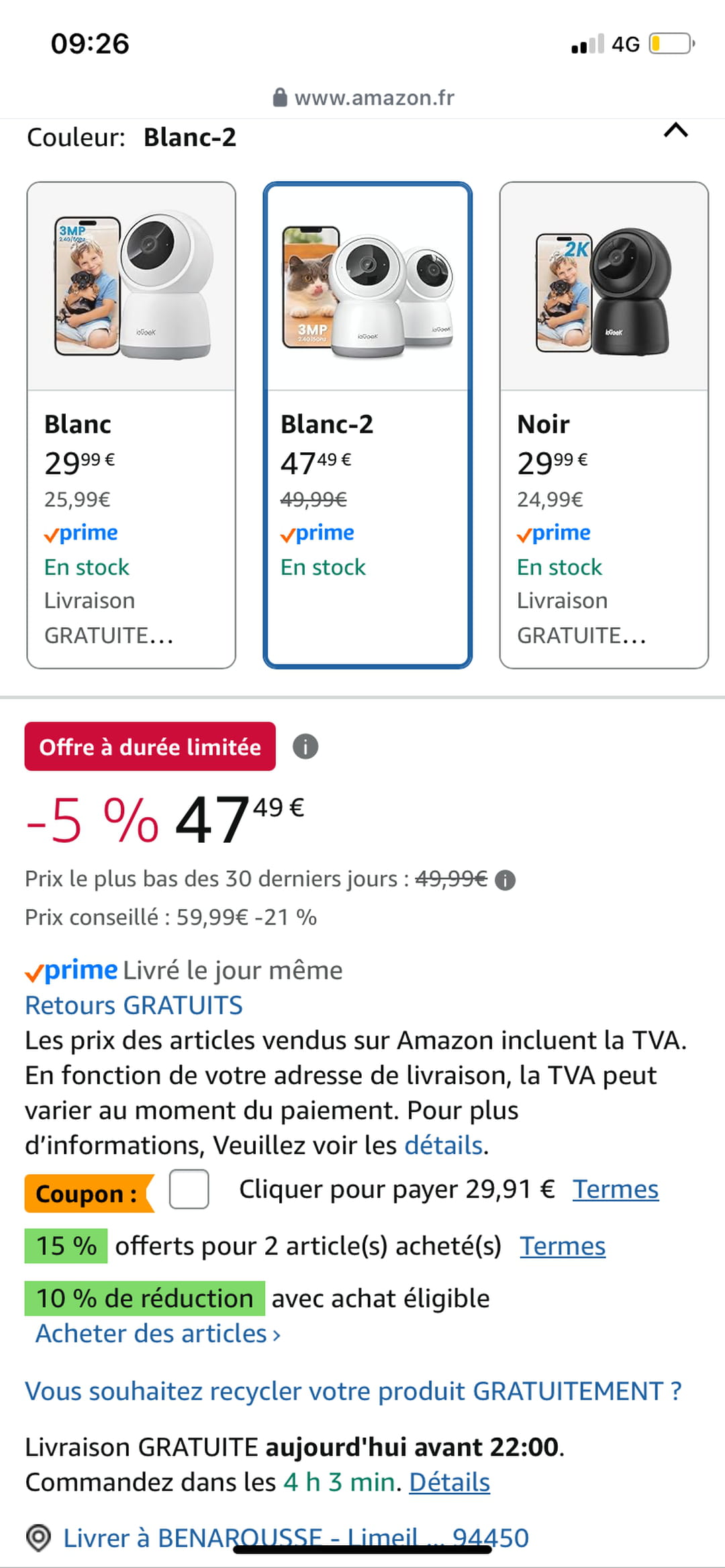Tap info icon next to 30-day lowest price
725x1568 pixels.
(x=505, y=880)
